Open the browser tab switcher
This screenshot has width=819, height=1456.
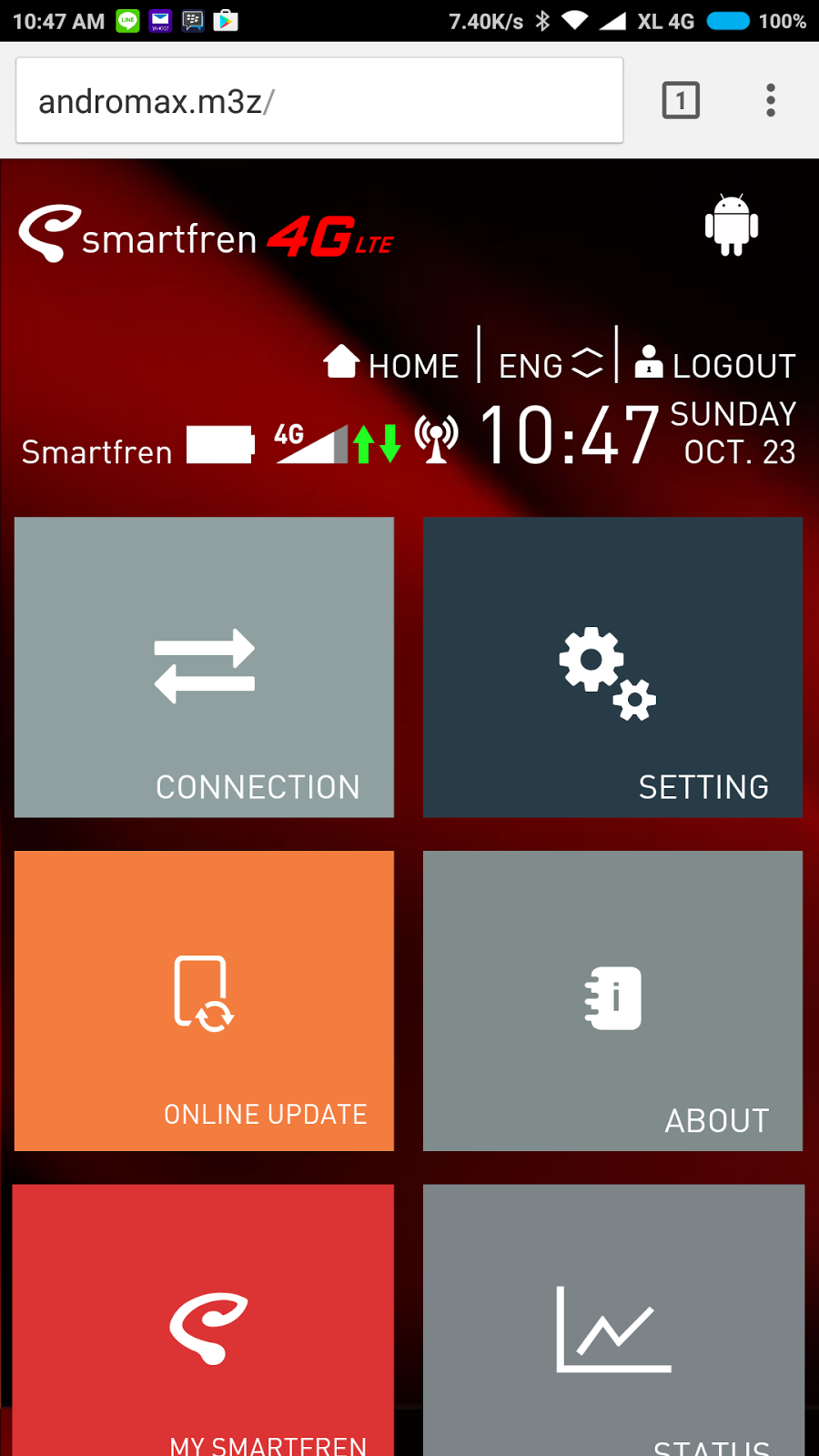click(x=681, y=100)
